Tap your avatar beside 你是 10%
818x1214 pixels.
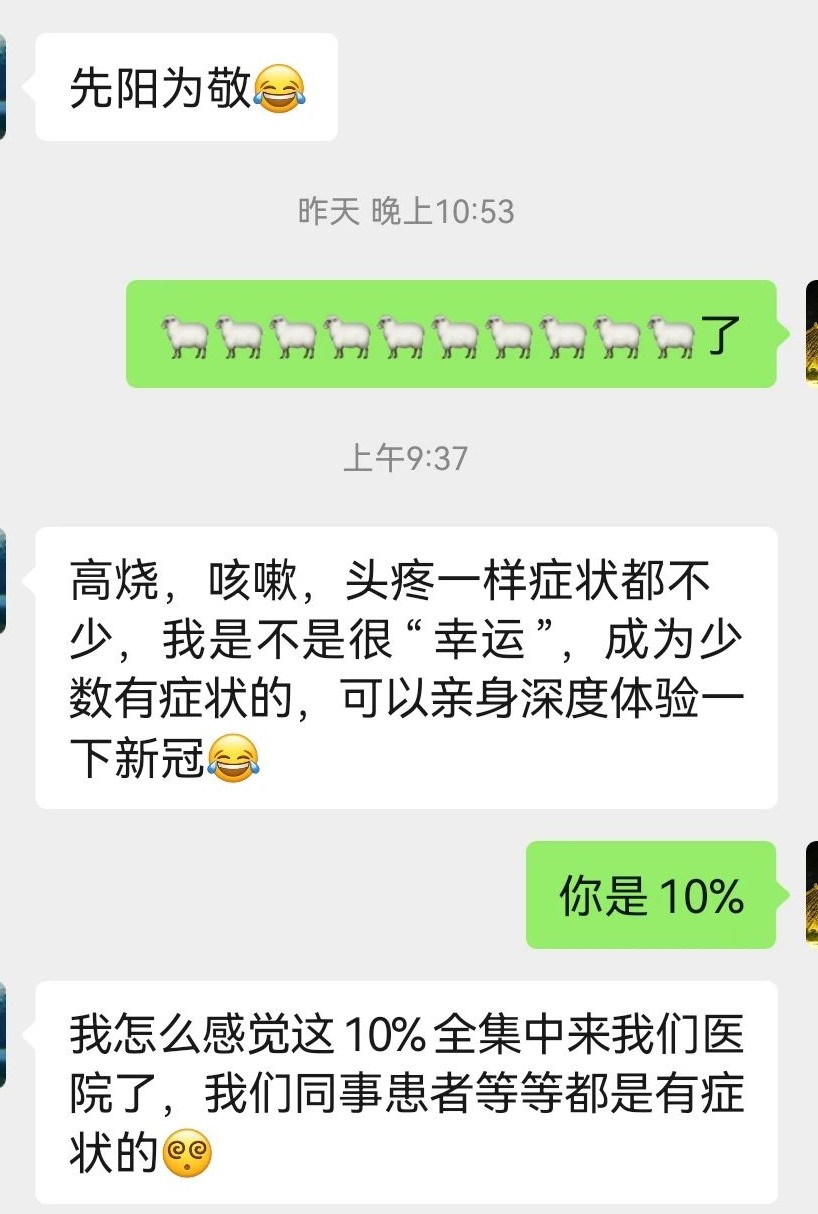pos(811,894)
